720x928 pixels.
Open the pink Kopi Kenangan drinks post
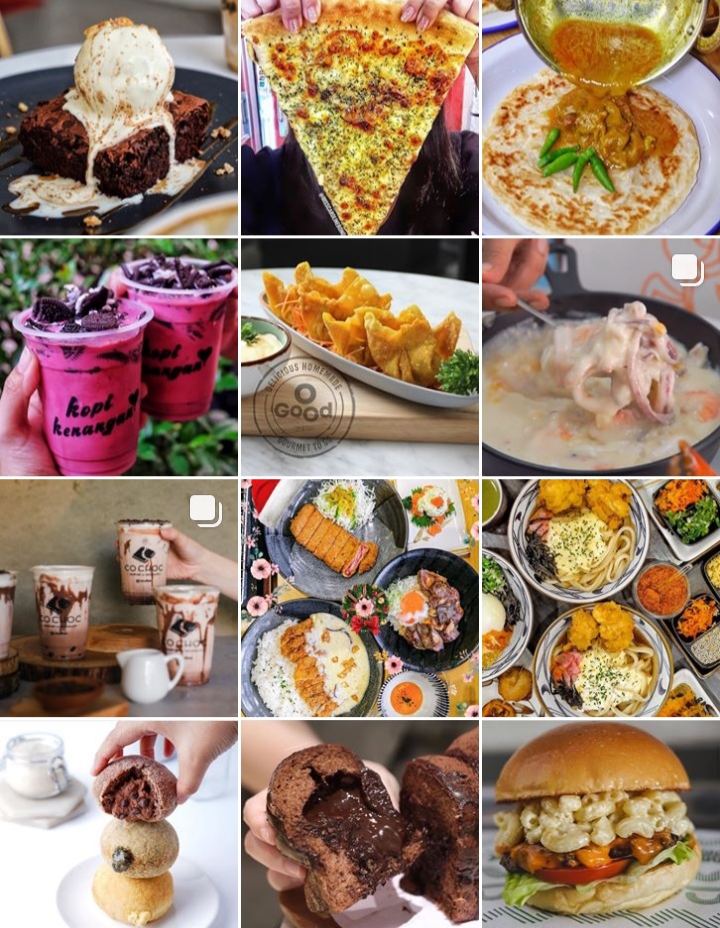118,357
